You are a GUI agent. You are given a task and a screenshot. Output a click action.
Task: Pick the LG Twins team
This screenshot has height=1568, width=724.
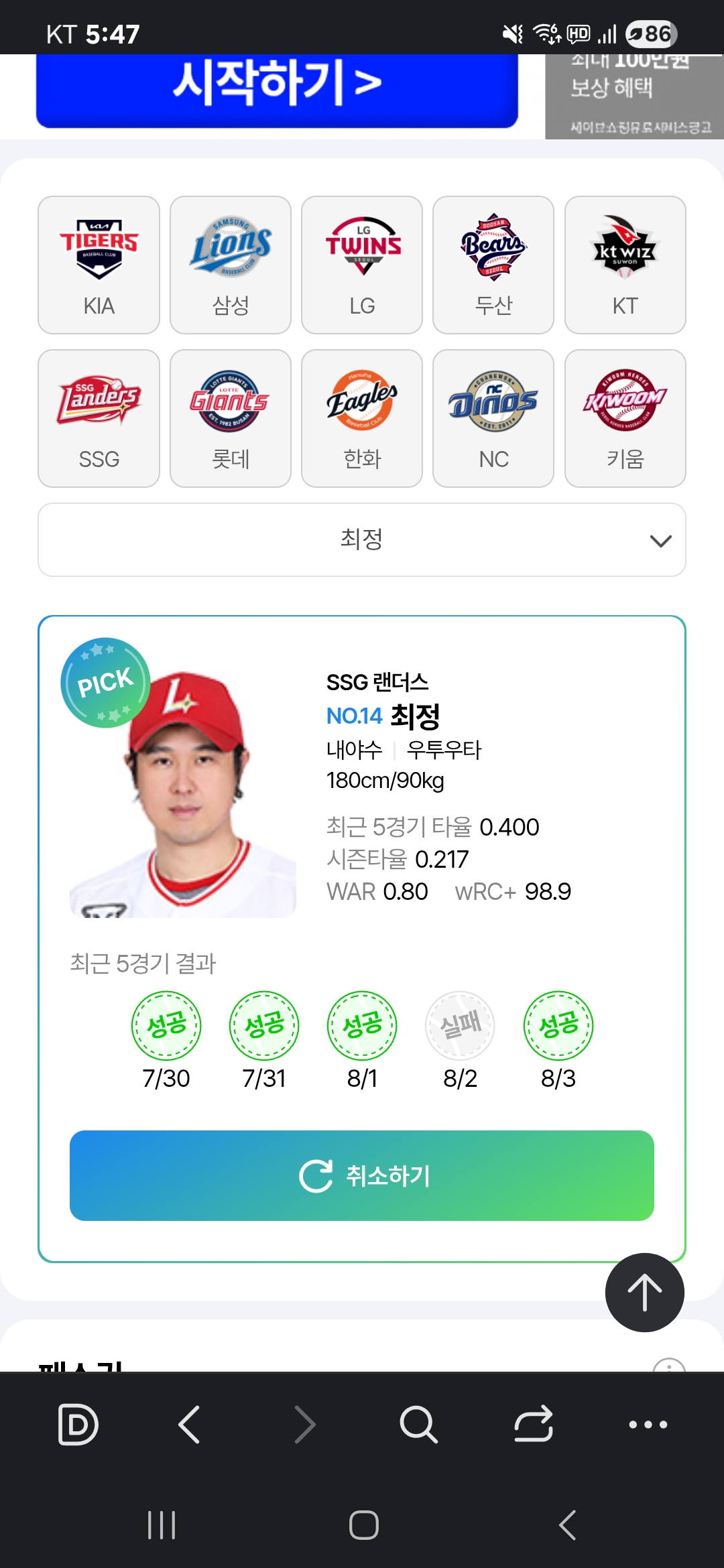coord(362,265)
